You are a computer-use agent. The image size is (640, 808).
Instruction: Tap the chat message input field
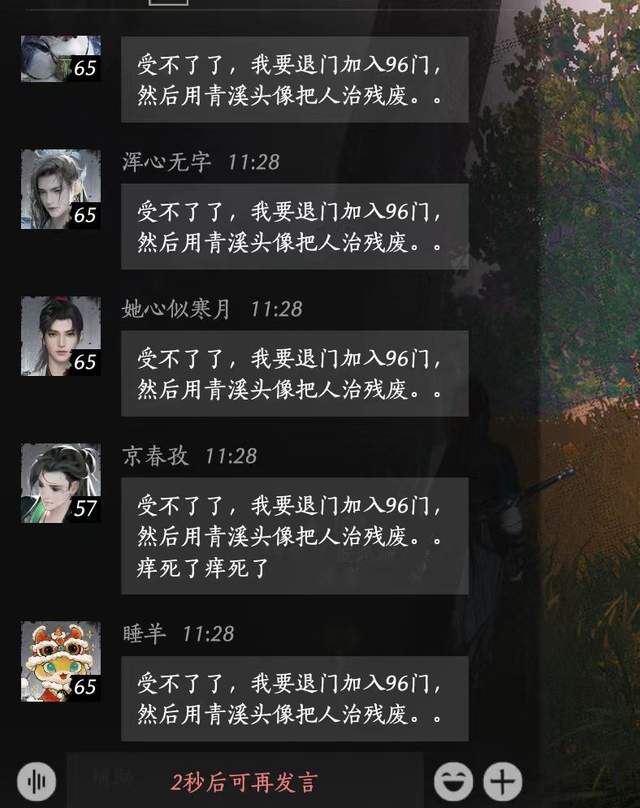245,780
